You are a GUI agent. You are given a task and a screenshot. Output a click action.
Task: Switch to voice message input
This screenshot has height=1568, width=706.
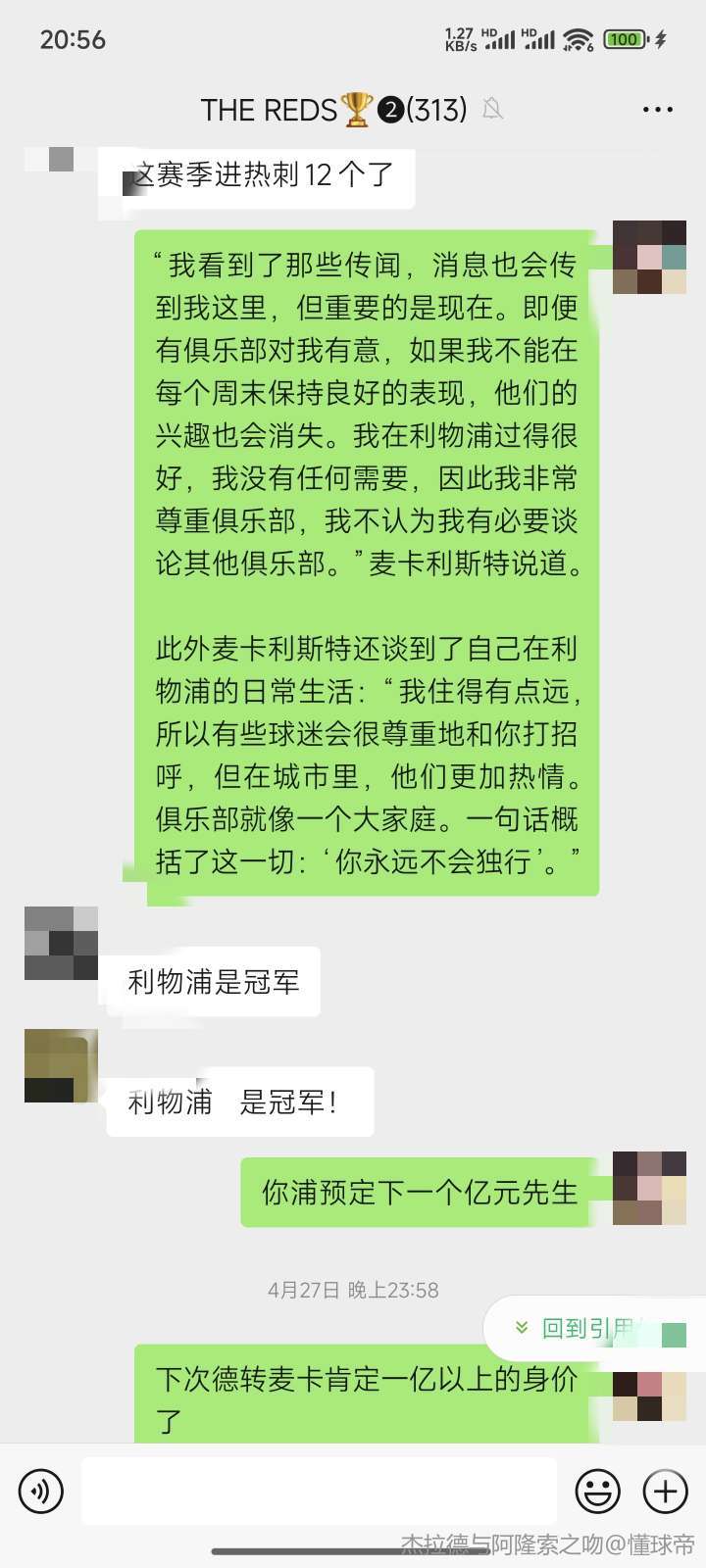[x=41, y=1492]
